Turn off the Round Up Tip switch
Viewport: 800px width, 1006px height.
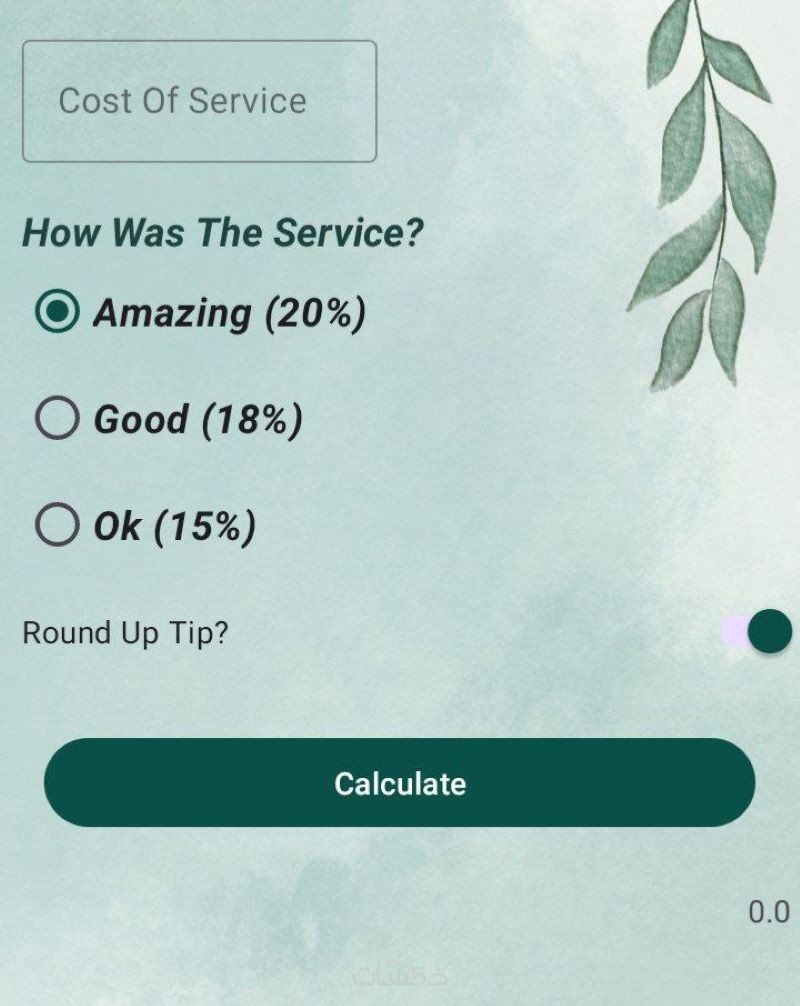757,632
